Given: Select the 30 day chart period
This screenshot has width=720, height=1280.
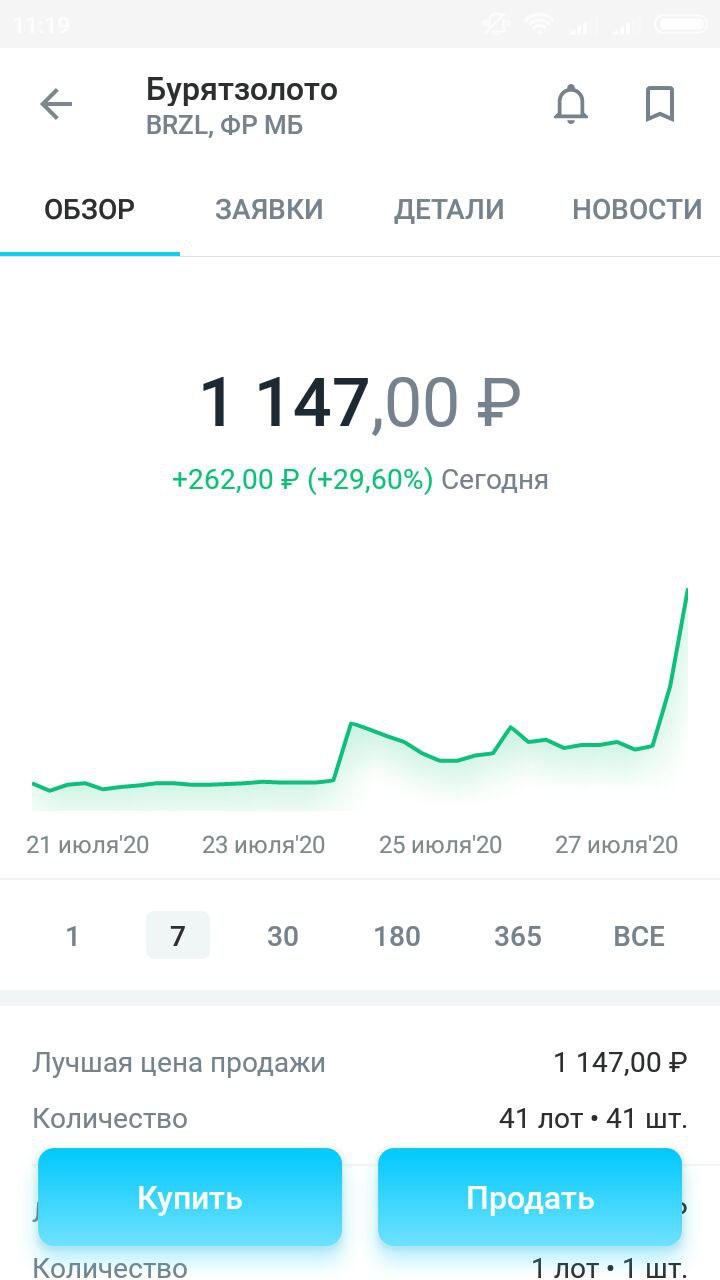Looking at the screenshot, I should (x=283, y=936).
